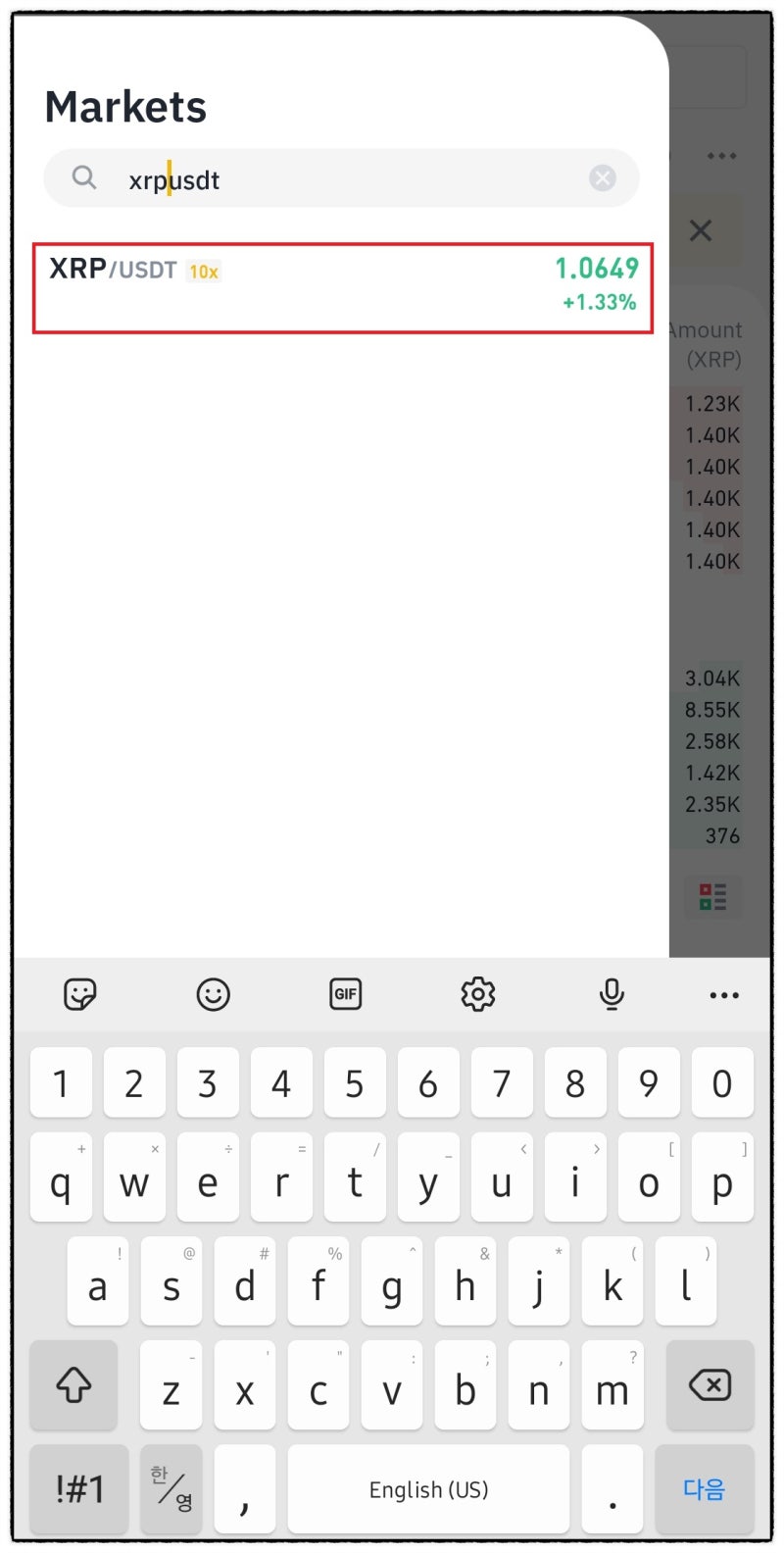This screenshot has width=784, height=1553.
Task: Open keyboard settings gear
Action: coord(478,994)
